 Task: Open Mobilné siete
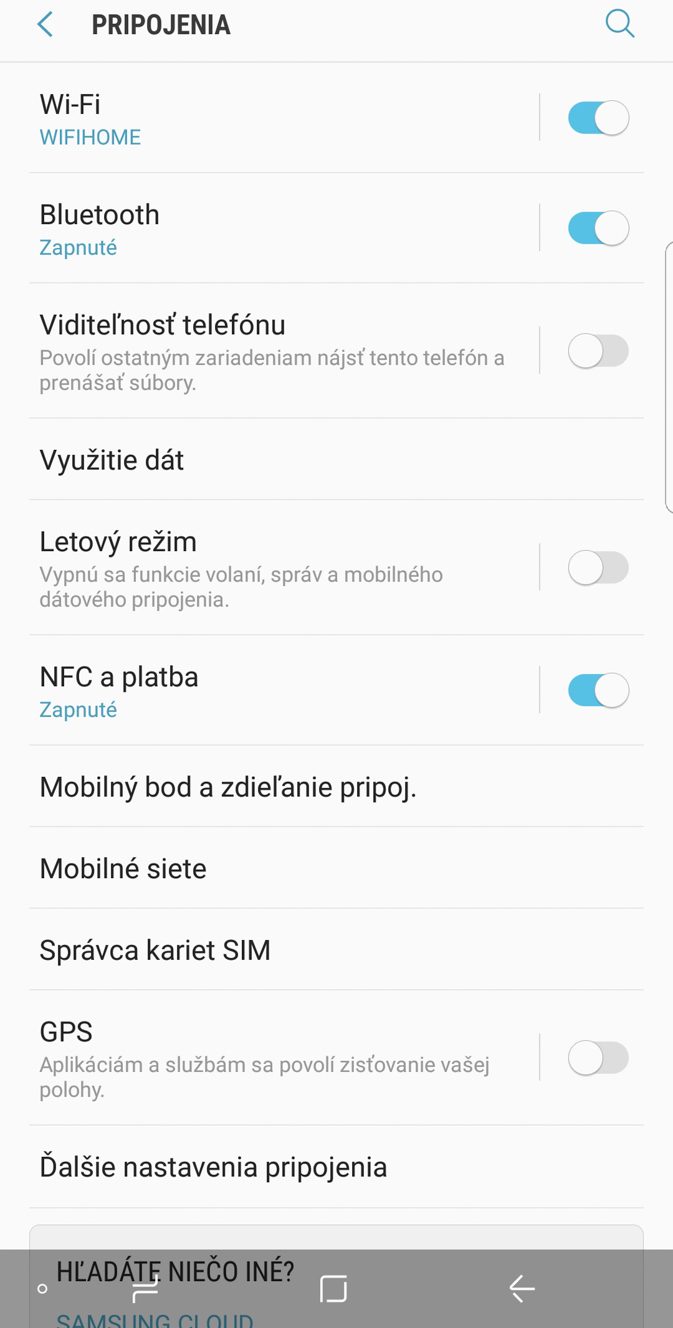coord(336,868)
